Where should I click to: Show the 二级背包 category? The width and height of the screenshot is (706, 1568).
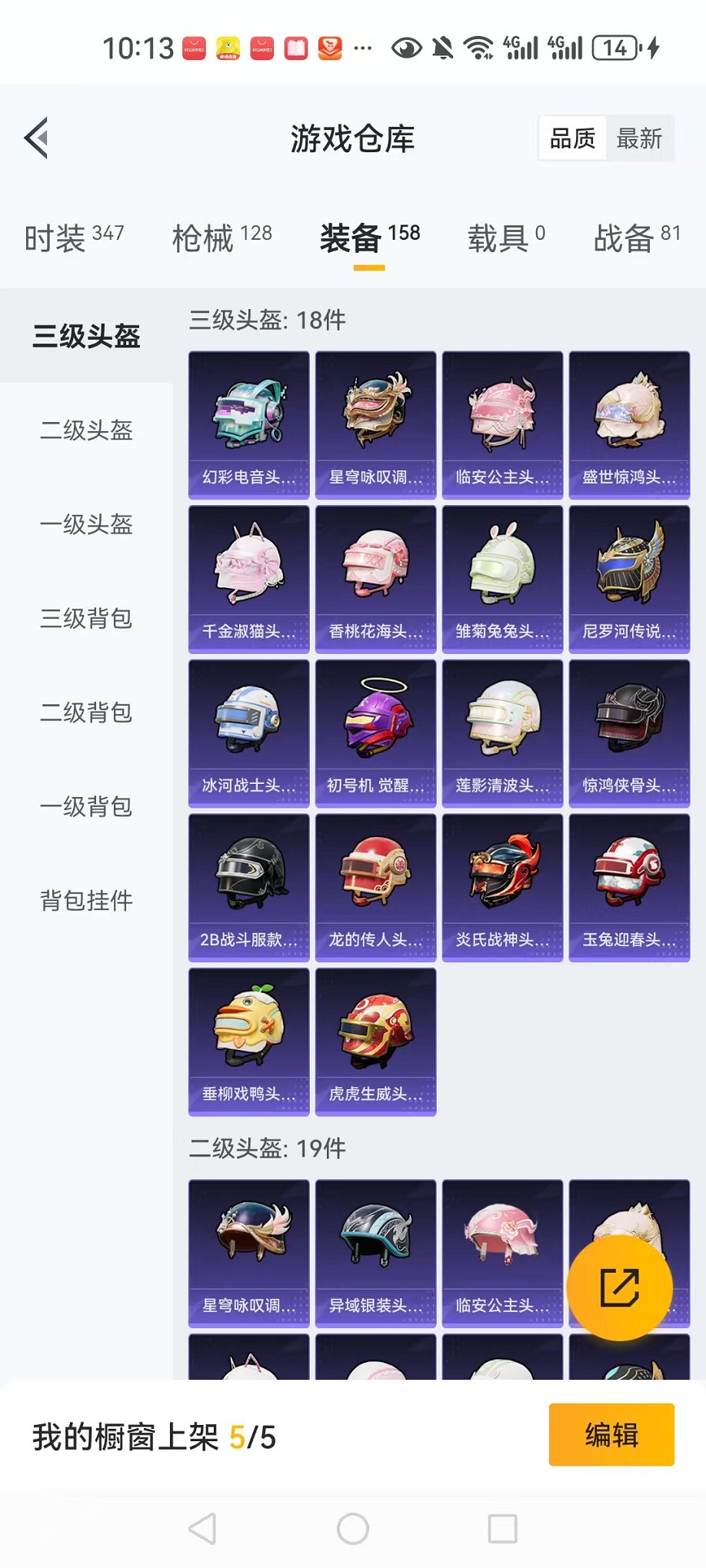tap(86, 713)
